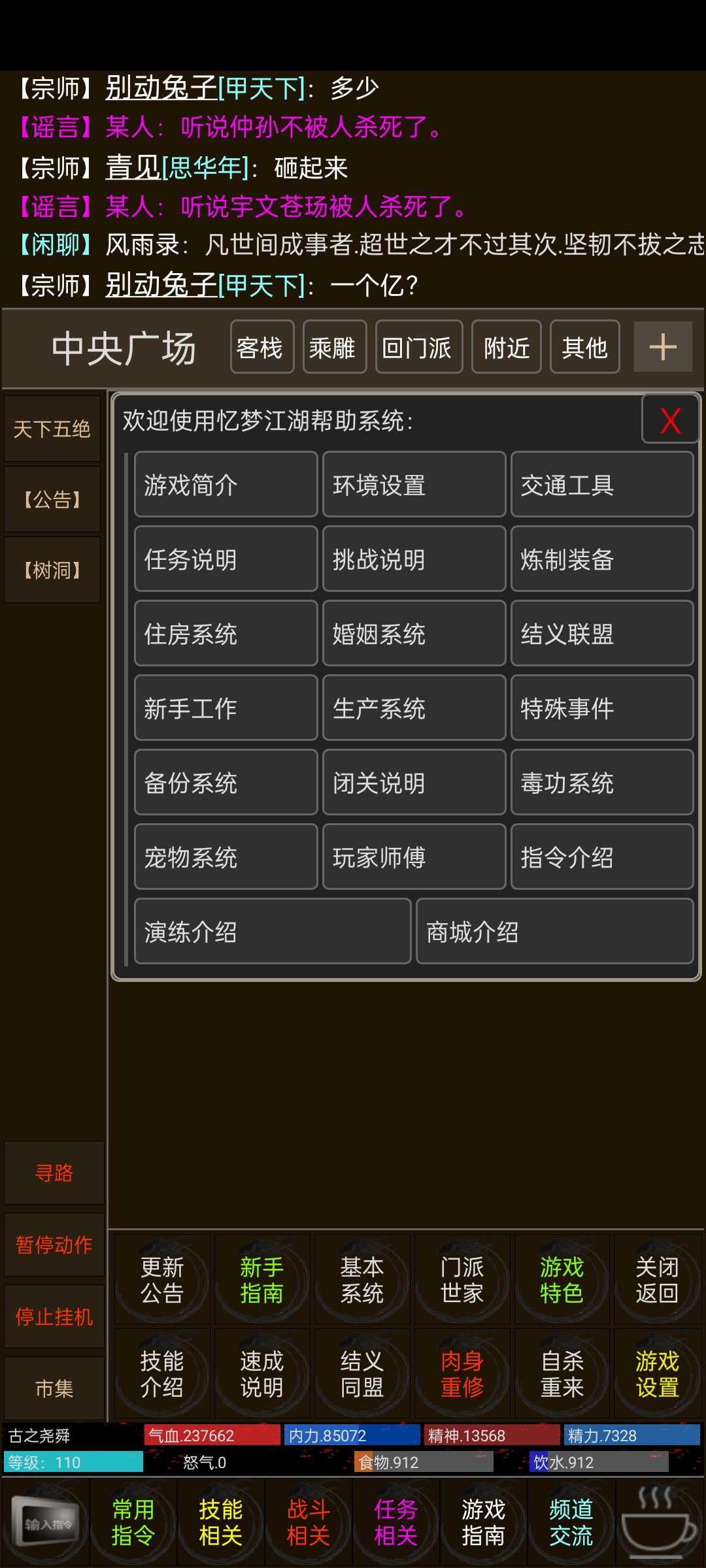Screen dimensions: 706x1568
Task: Open 炼制装备 help entry
Action: pyautogui.click(x=601, y=559)
